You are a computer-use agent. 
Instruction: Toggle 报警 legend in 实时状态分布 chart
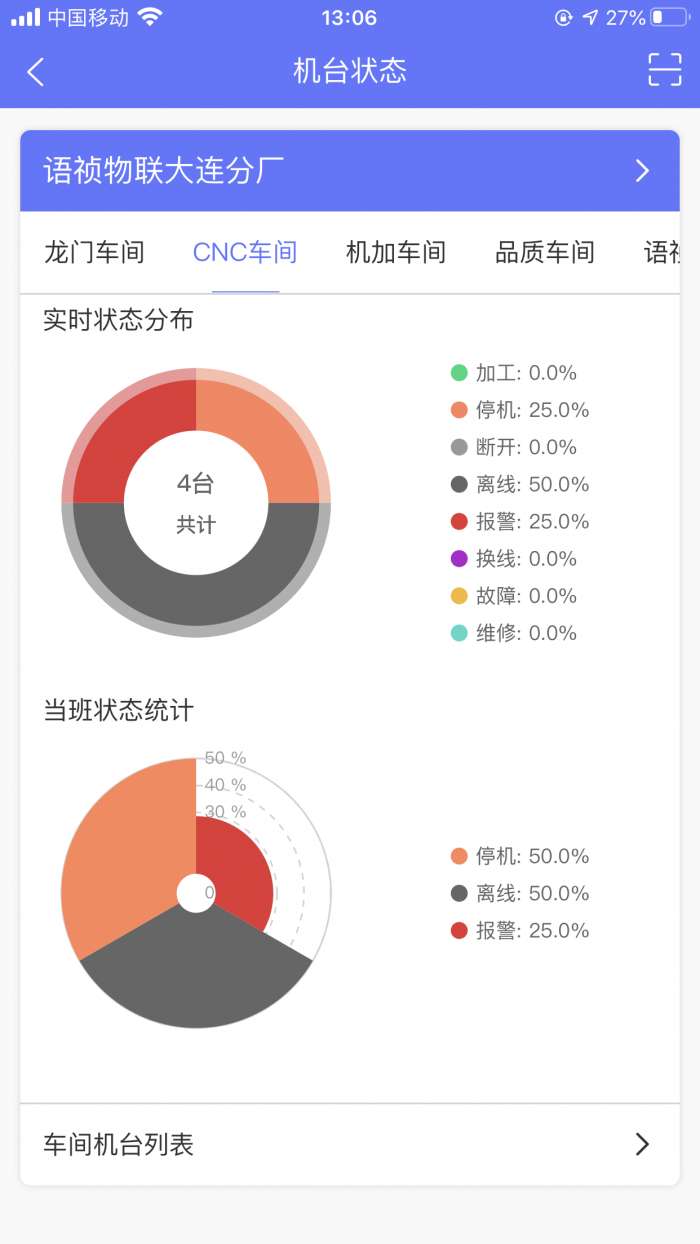pyautogui.click(x=520, y=522)
